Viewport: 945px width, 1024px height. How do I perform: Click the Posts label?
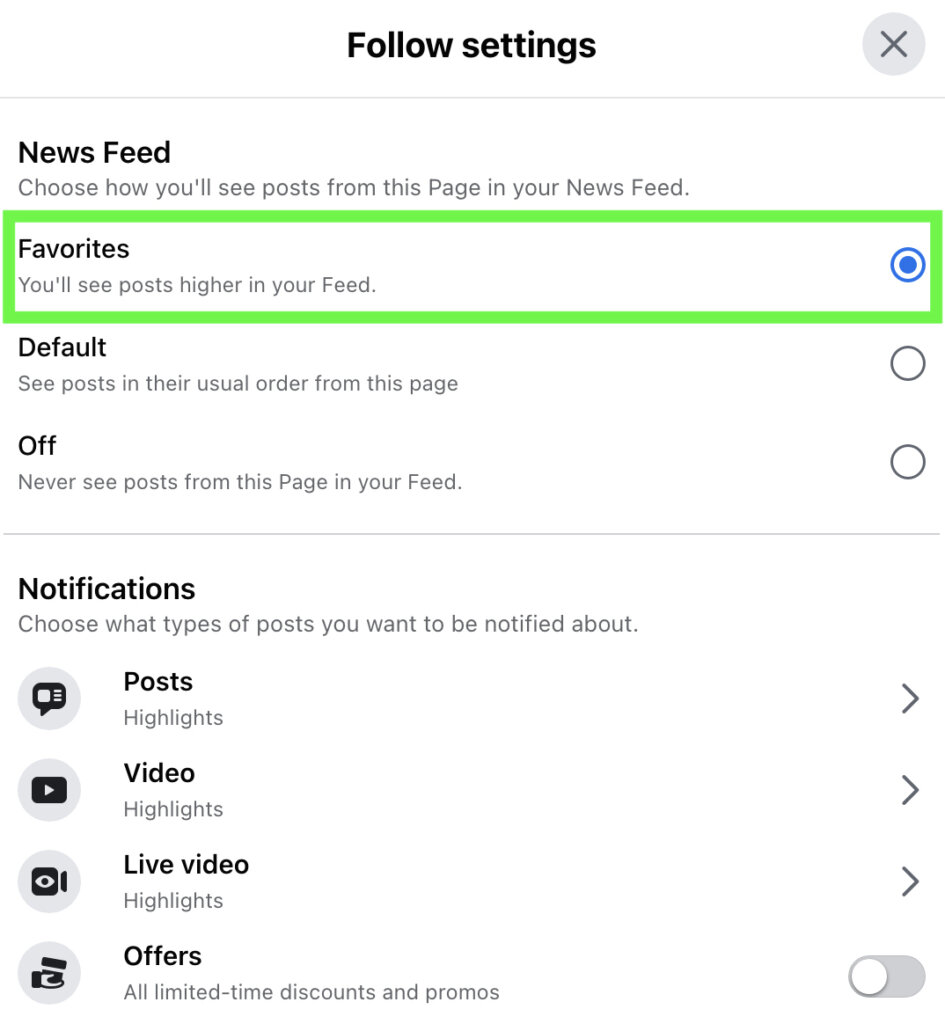[x=158, y=682]
